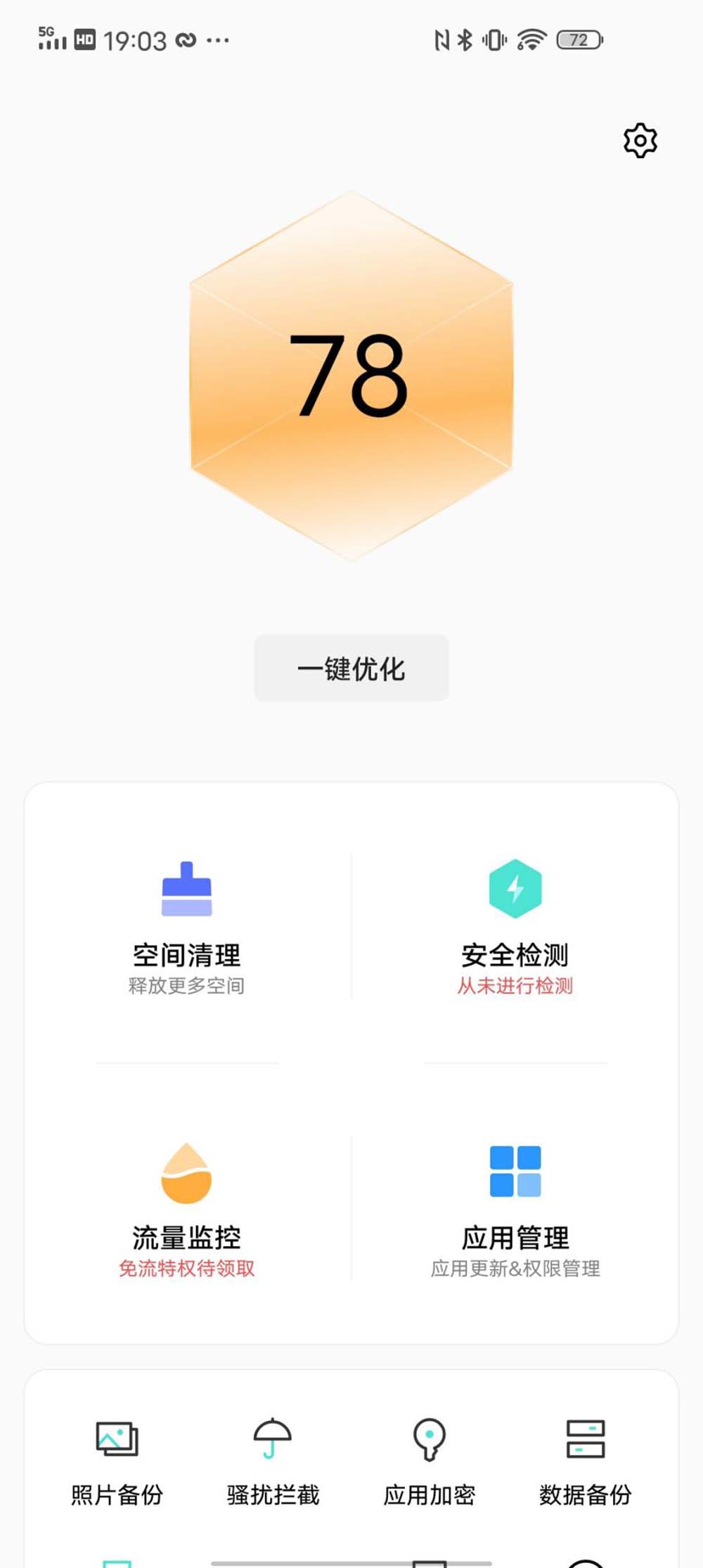The height and width of the screenshot is (1568, 703).
Task: Tap 从未进行检测 to start a security scan
Action: [515, 987]
